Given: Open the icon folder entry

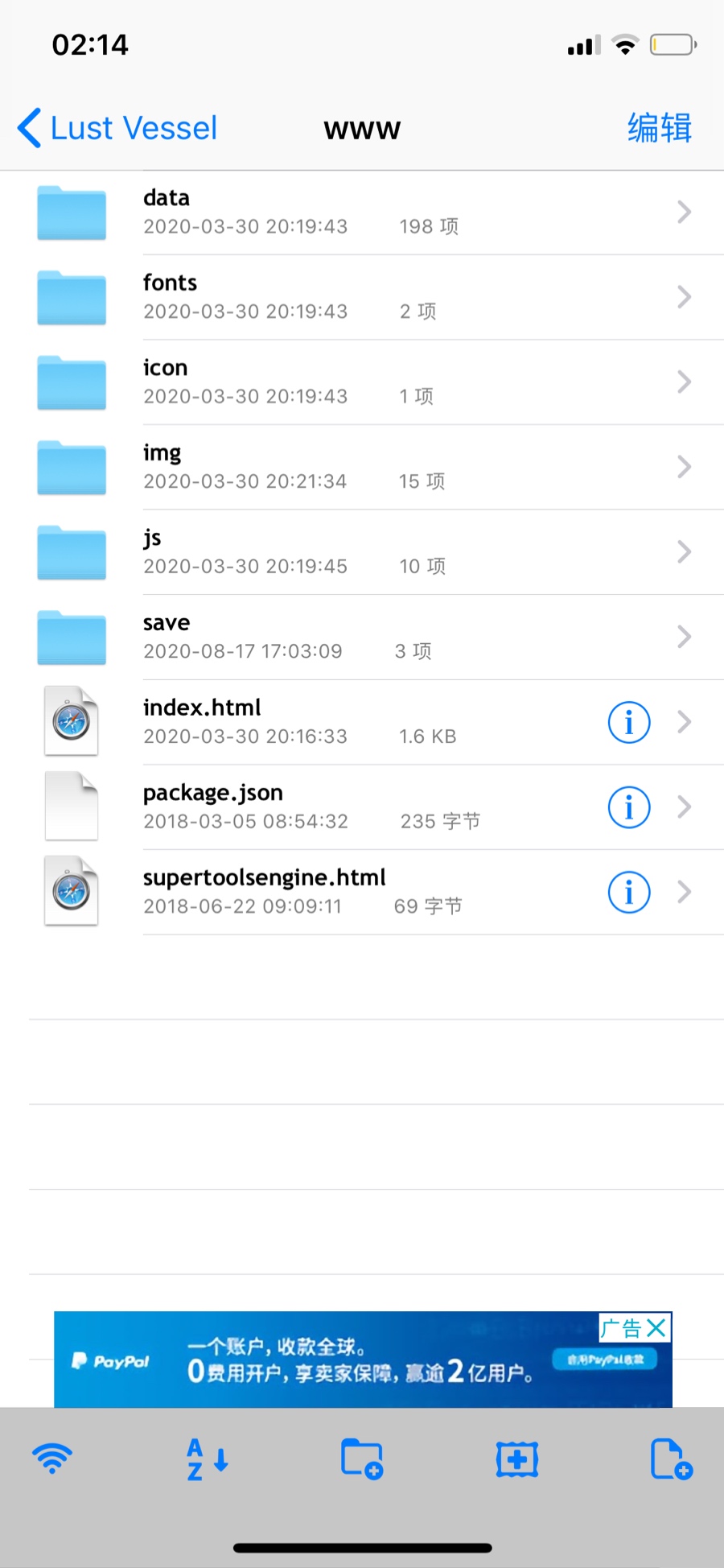Looking at the screenshot, I should click(x=322, y=382).
